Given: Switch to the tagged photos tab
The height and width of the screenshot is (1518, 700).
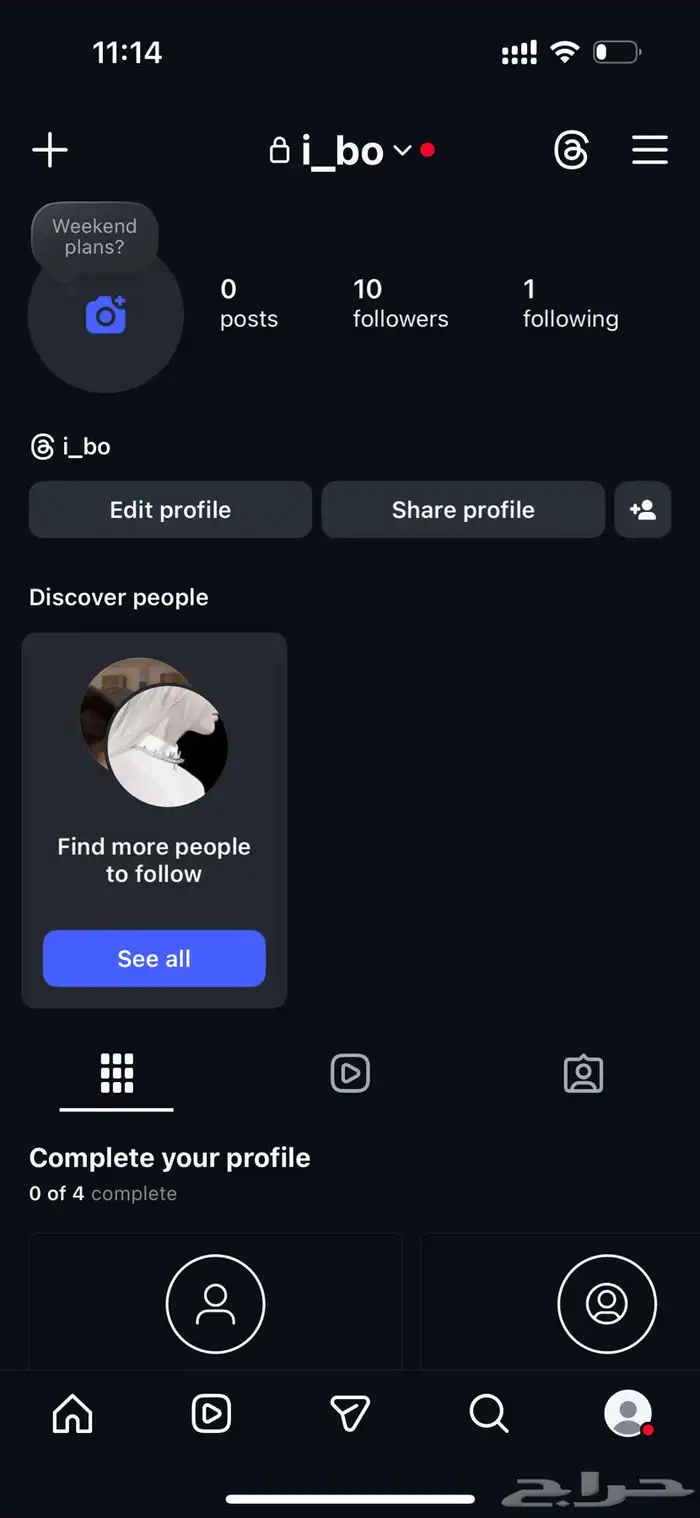Looking at the screenshot, I should coord(583,1074).
